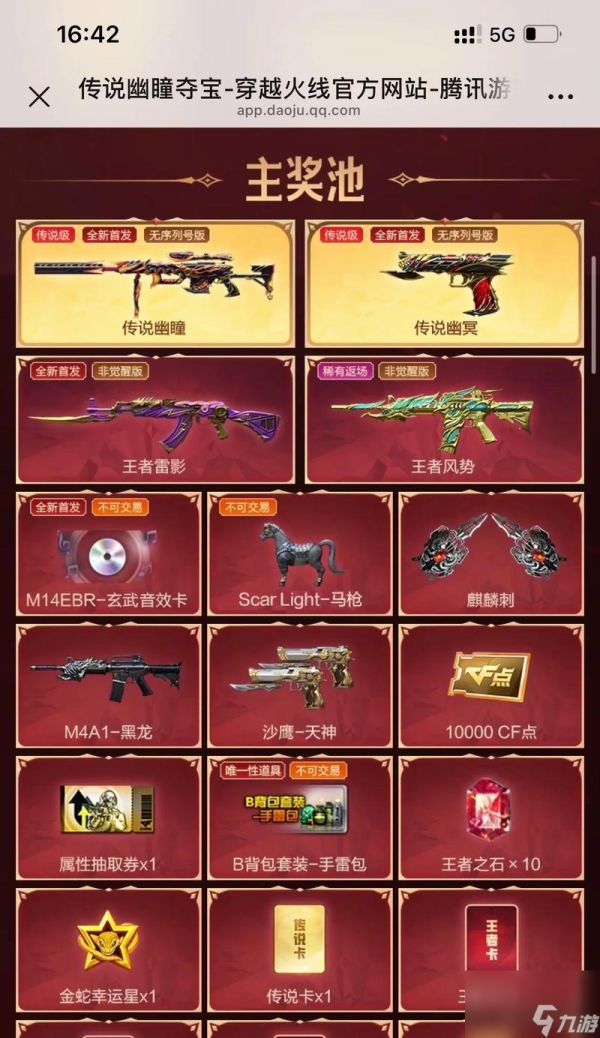This screenshot has width=600, height=1038.
Task: View the 传说卡x1 prize
Action: [x=300, y=948]
